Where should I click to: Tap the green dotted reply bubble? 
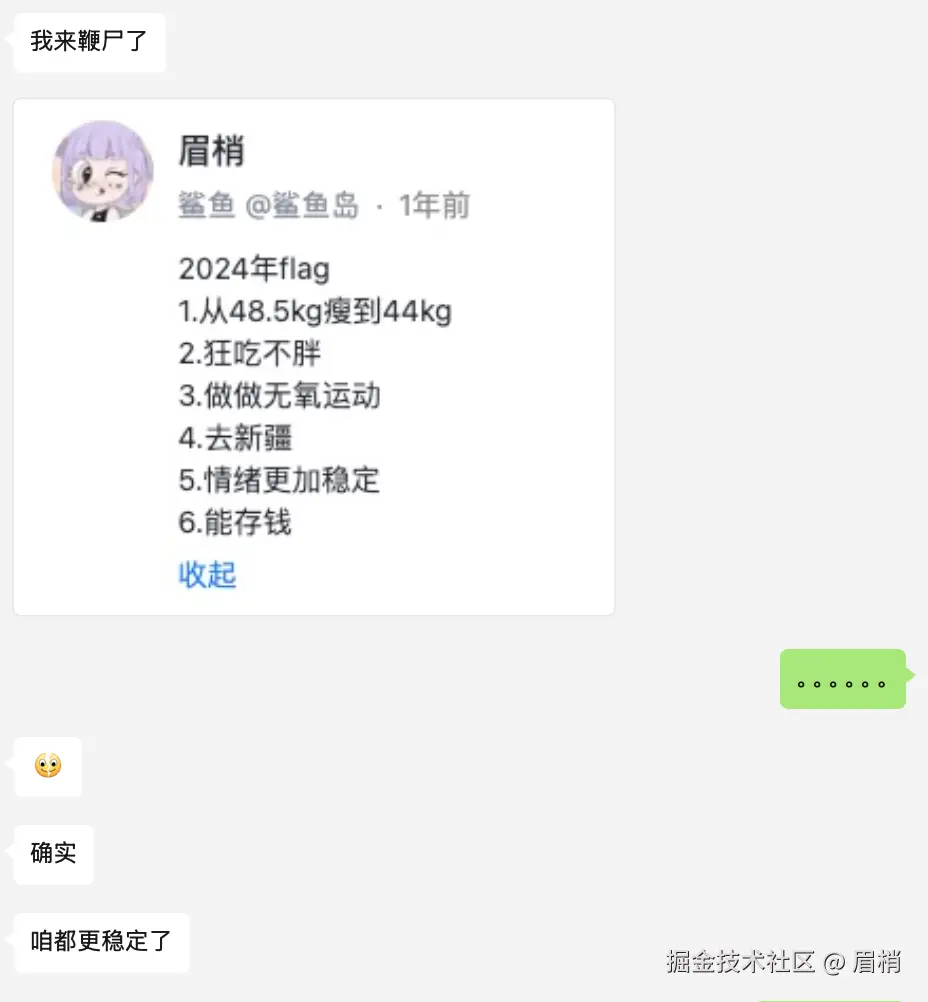click(x=843, y=679)
